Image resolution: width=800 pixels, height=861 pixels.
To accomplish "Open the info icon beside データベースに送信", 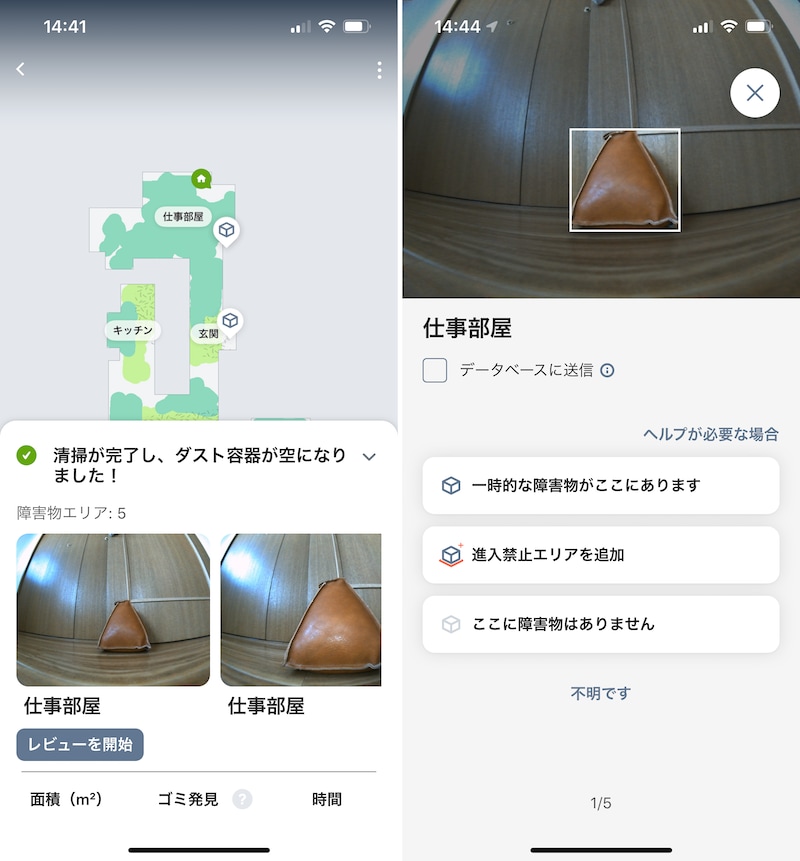I will tap(607, 370).
